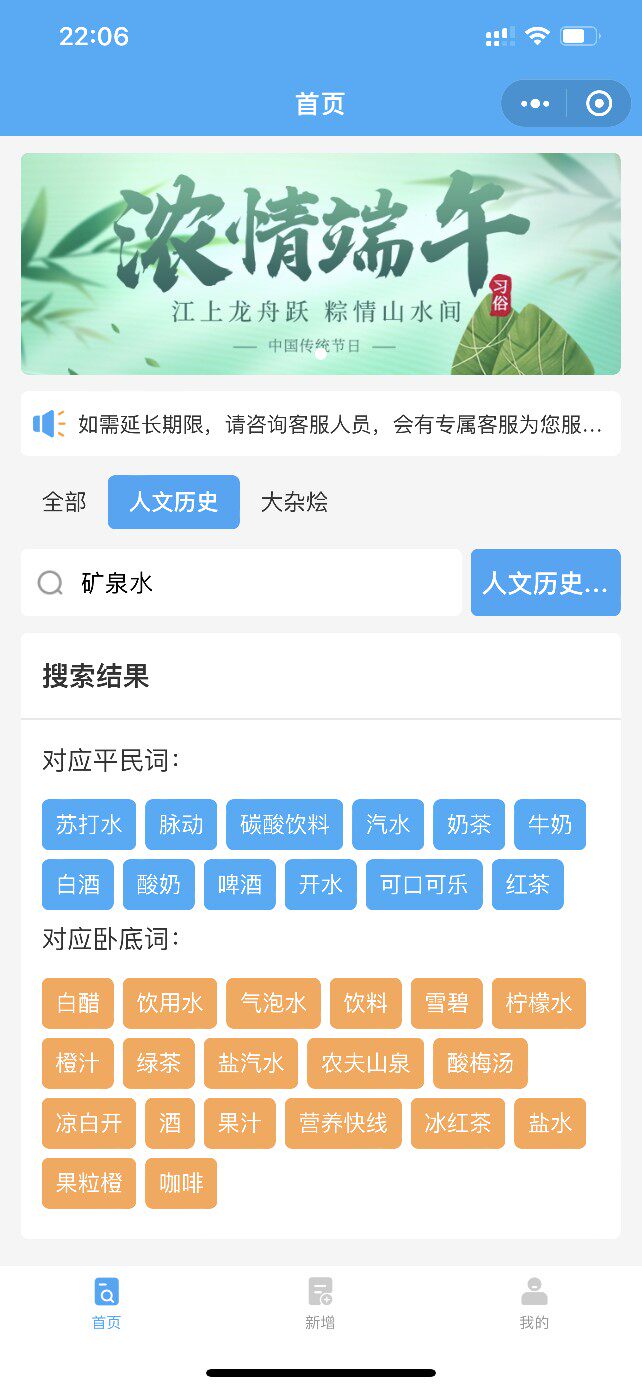Open the 浓情端午 festival banner
Screen dimensions: 642x1389
pyautogui.click(x=320, y=264)
